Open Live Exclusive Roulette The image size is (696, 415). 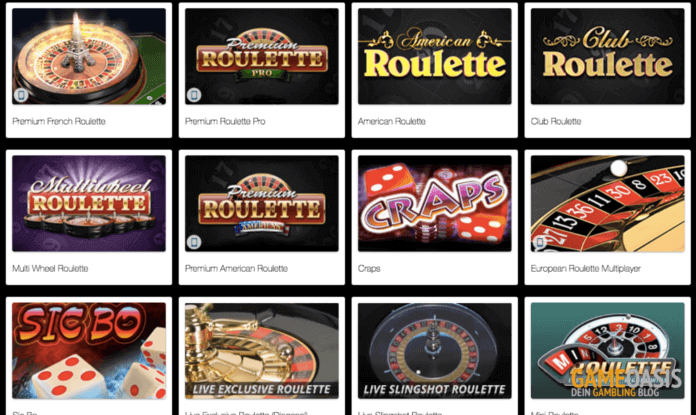[x=261, y=350]
